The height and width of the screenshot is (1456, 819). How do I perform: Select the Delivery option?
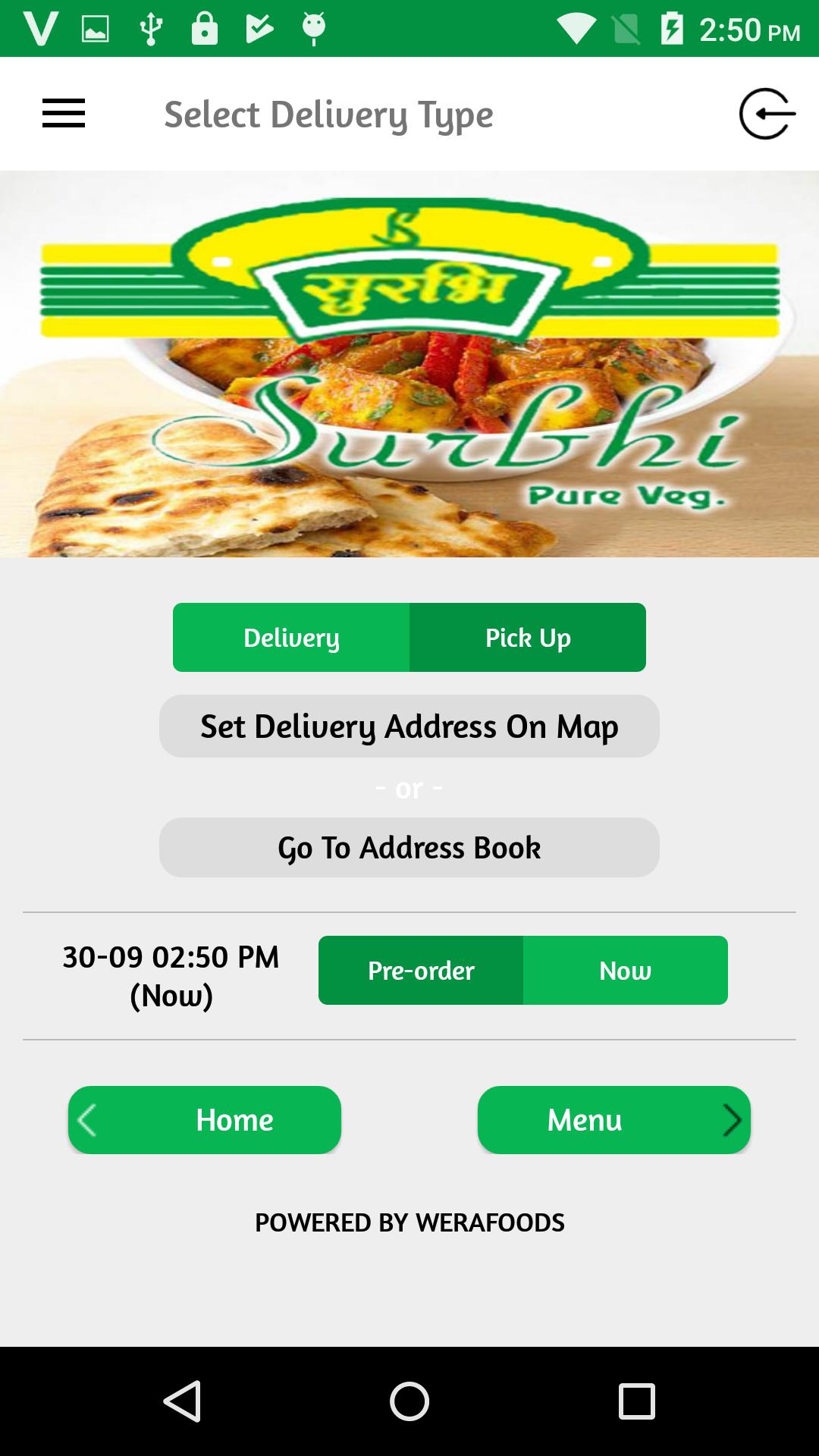[x=291, y=638]
